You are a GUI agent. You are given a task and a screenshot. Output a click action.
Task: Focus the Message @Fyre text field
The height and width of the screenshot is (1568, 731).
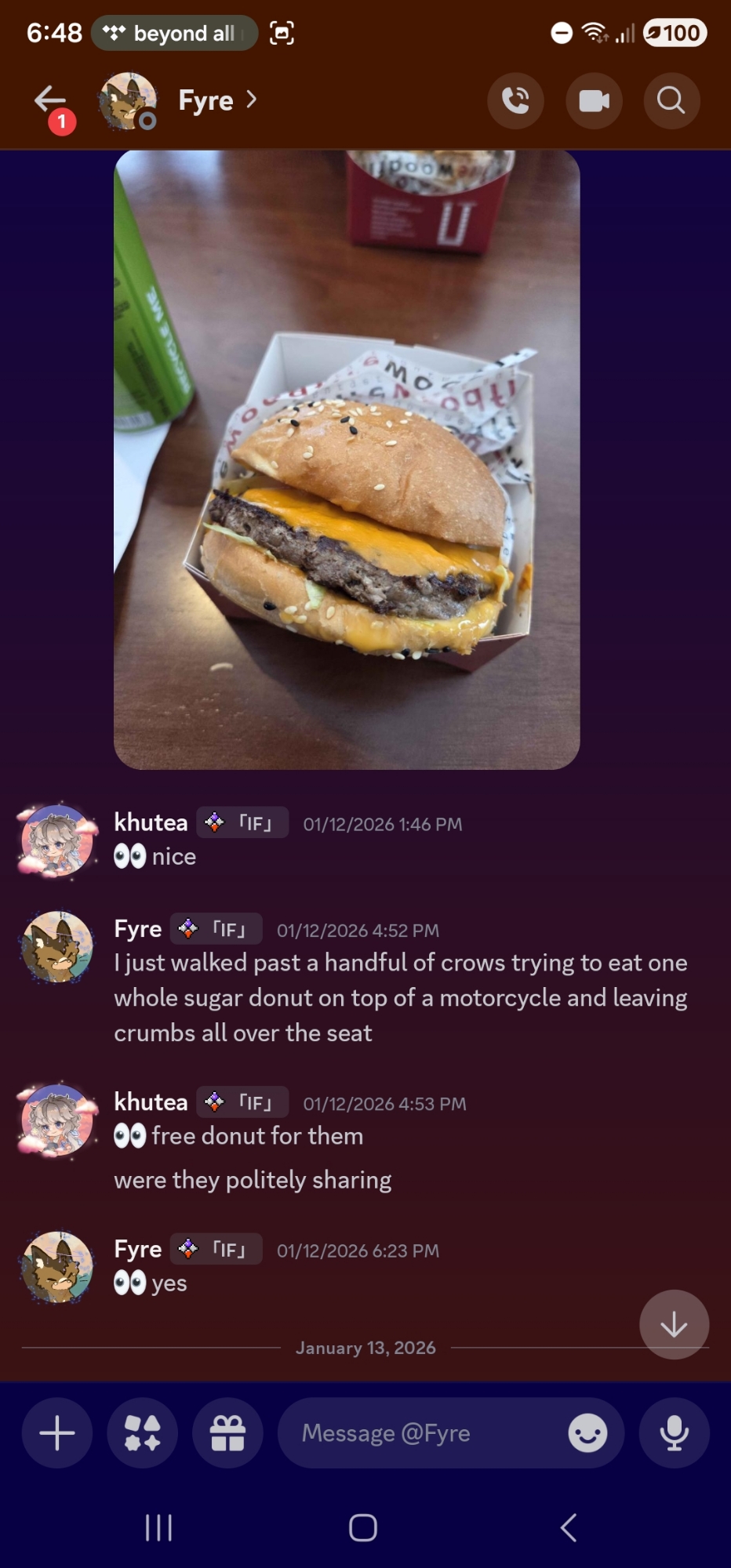424,1433
